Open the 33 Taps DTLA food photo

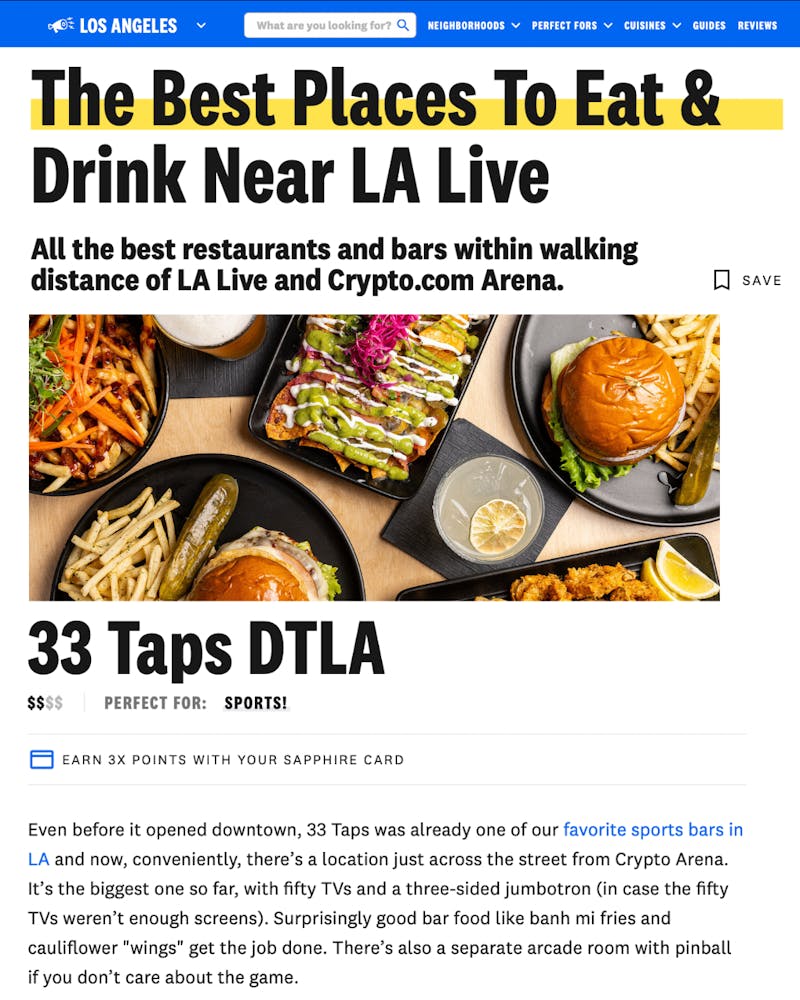click(x=374, y=457)
